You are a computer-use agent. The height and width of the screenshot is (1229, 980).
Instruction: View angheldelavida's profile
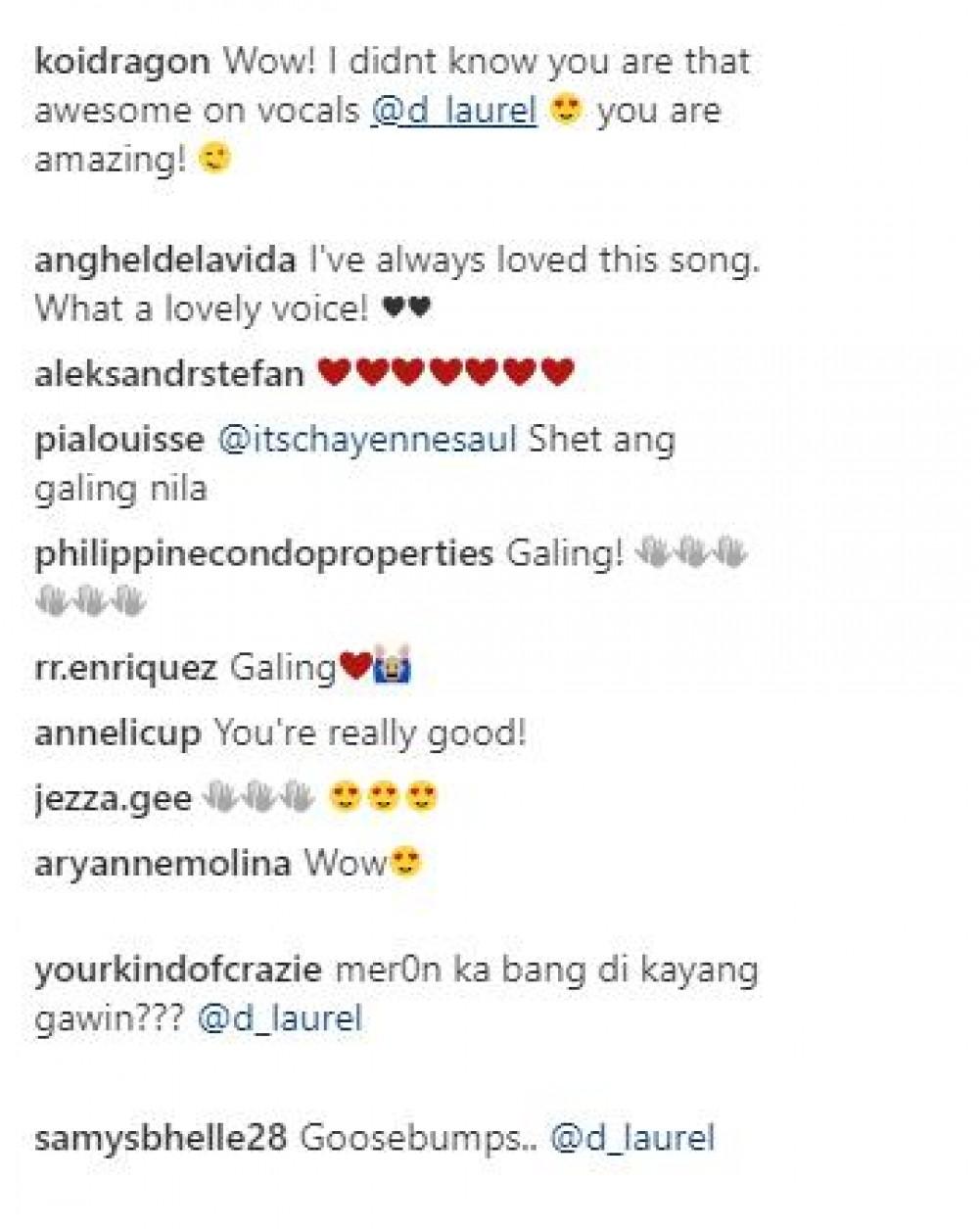coord(164,260)
